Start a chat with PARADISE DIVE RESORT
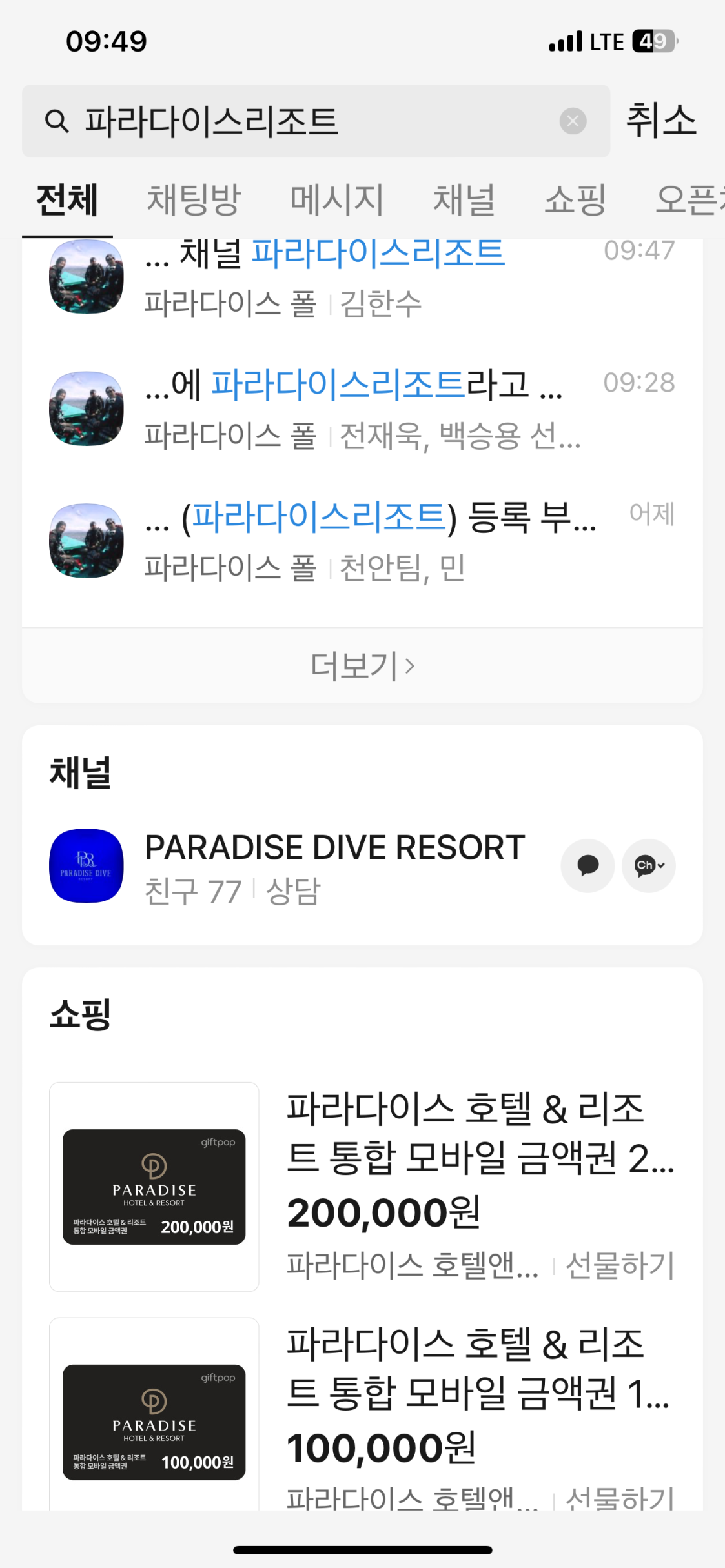Screen dimensions: 725x1568 pos(587,865)
